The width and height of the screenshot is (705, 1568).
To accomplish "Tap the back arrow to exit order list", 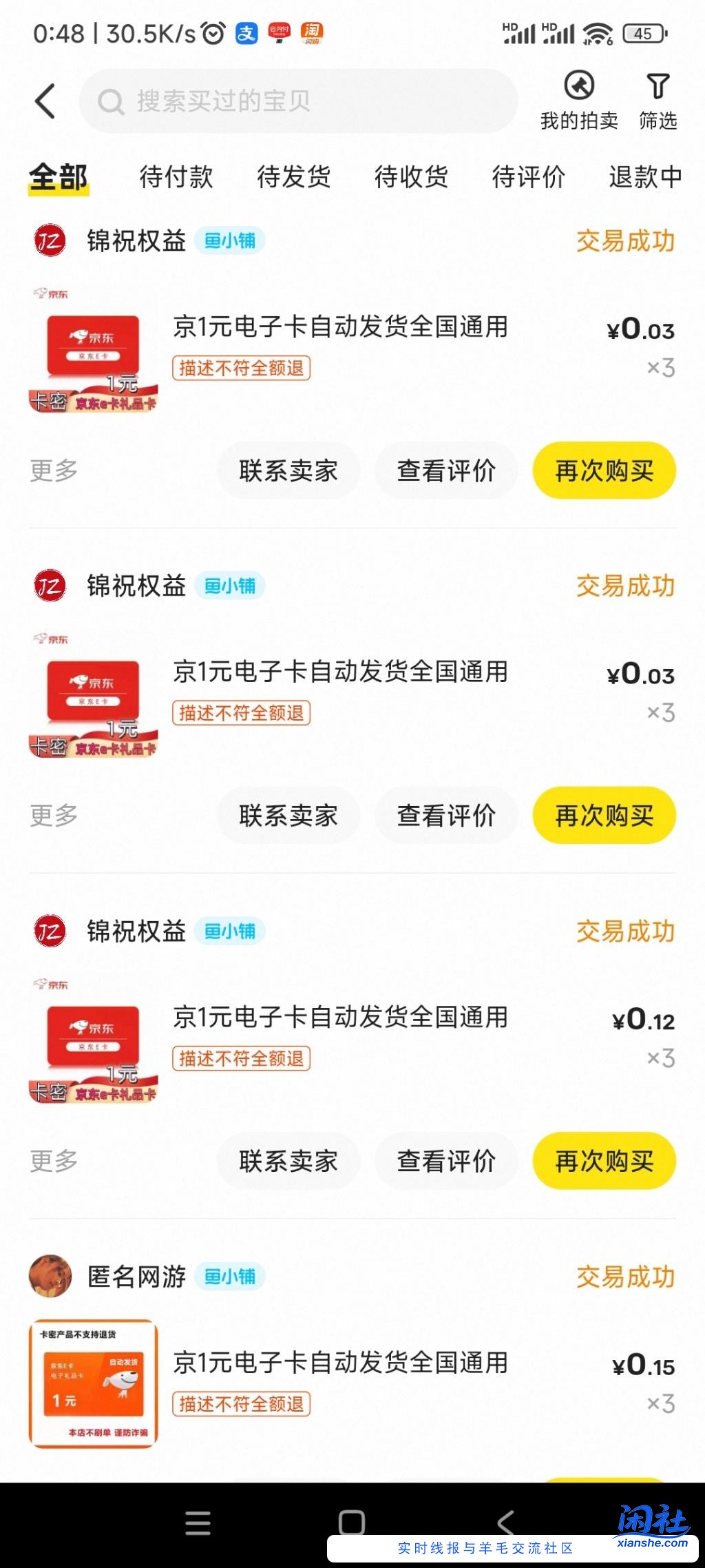I will (x=45, y=101).
